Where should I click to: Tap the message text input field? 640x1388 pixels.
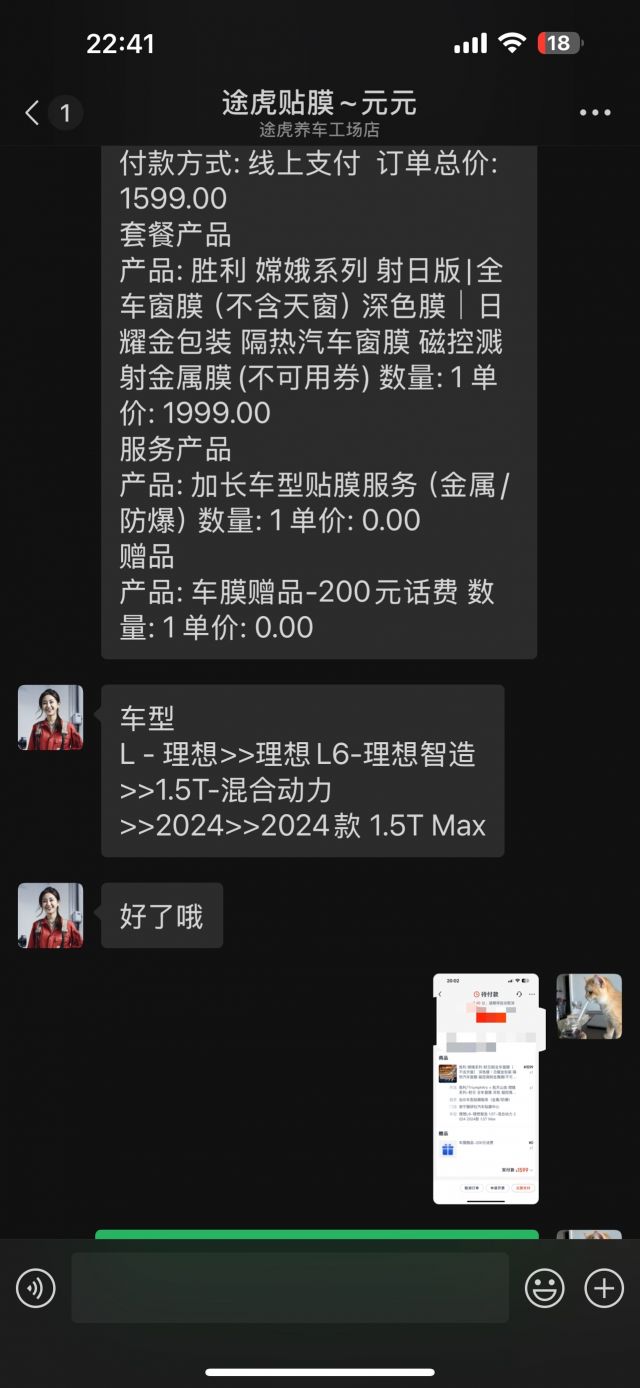(290, 1288)
